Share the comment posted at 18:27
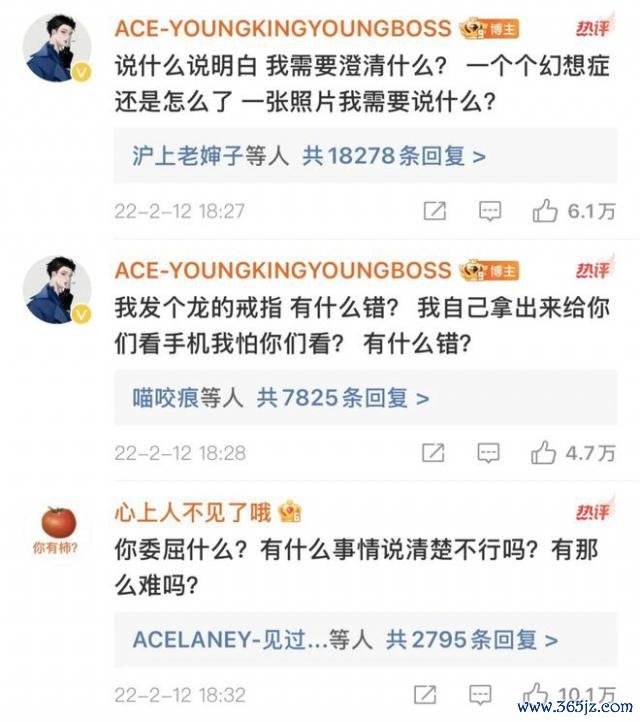This screenshot has height=722, width=640. 434,211
